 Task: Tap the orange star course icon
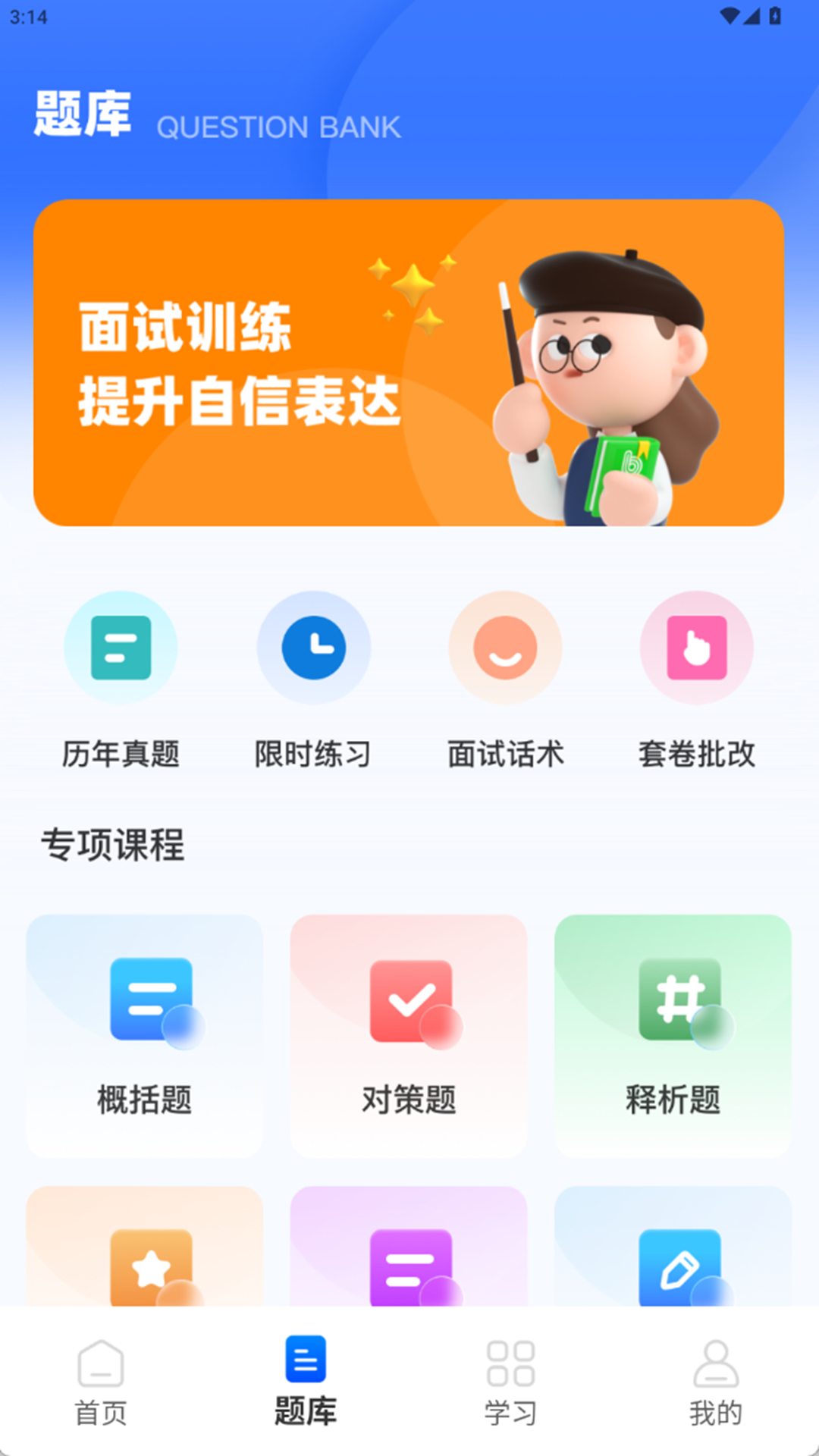tap(152, 1266)
